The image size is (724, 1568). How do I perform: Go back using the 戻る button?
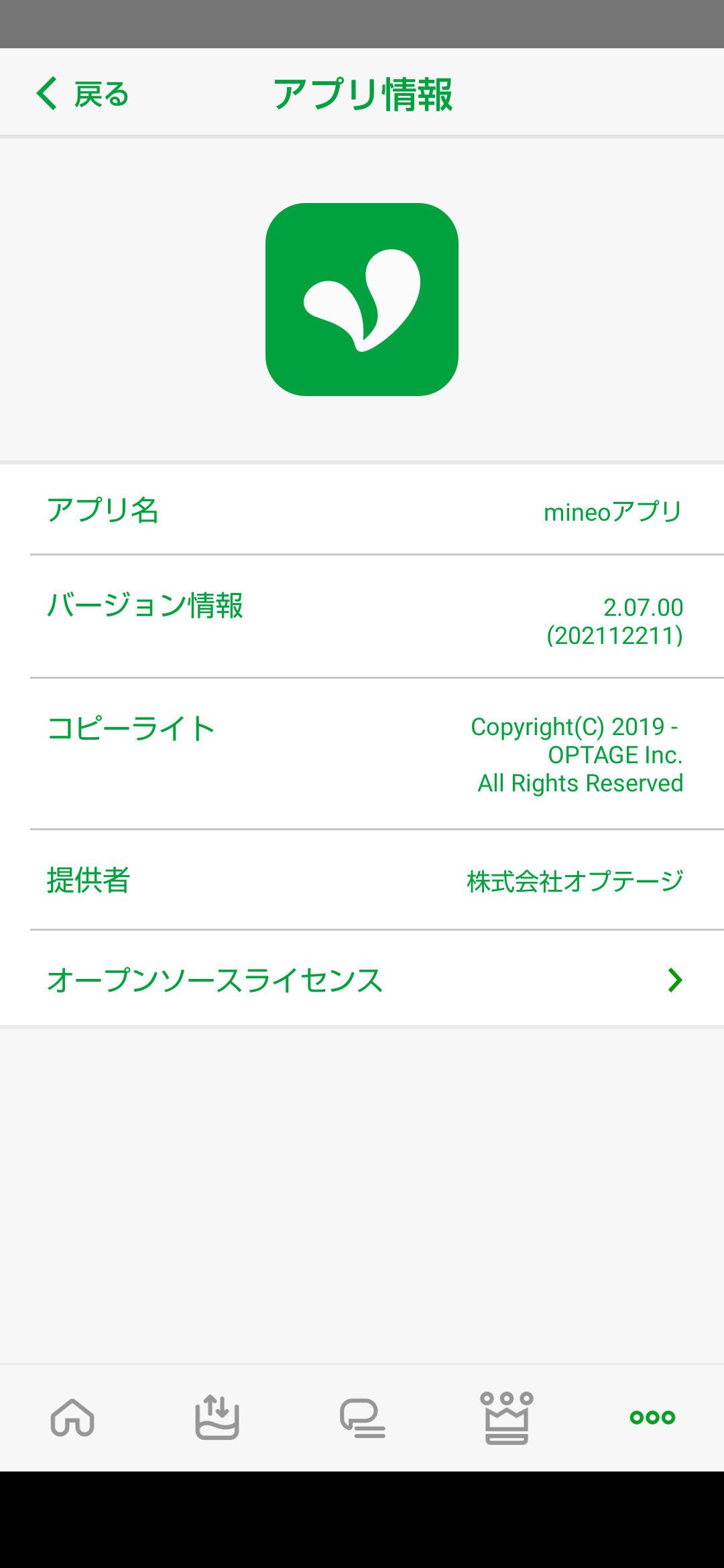tap(82, 94)
